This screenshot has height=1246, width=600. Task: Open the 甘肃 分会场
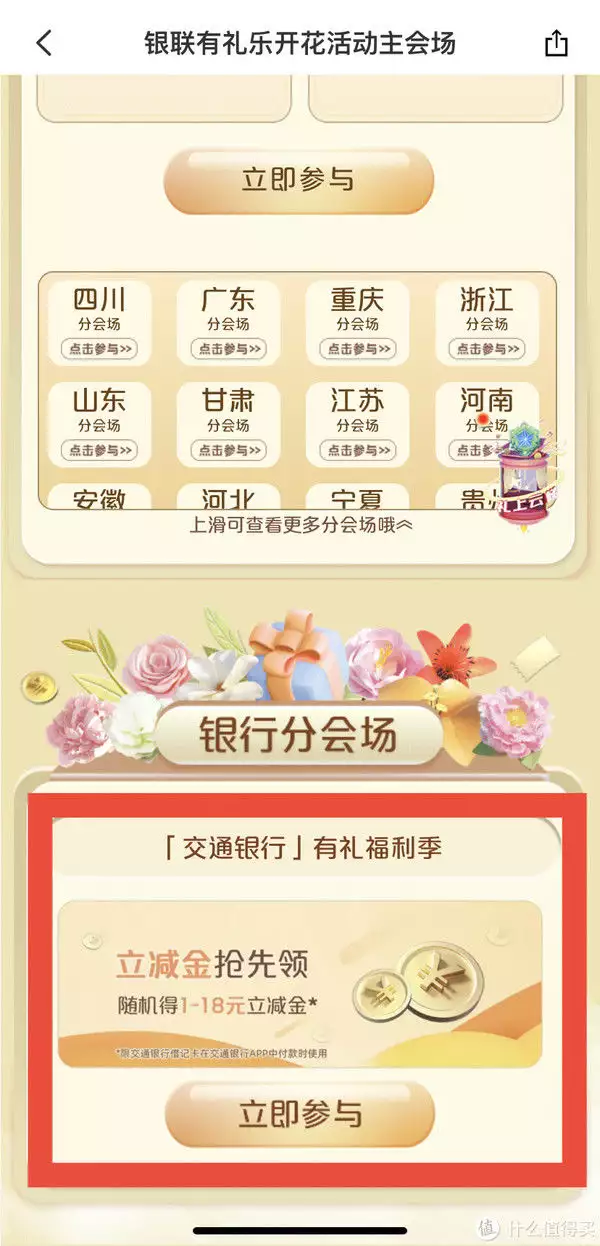pos(228,450)
